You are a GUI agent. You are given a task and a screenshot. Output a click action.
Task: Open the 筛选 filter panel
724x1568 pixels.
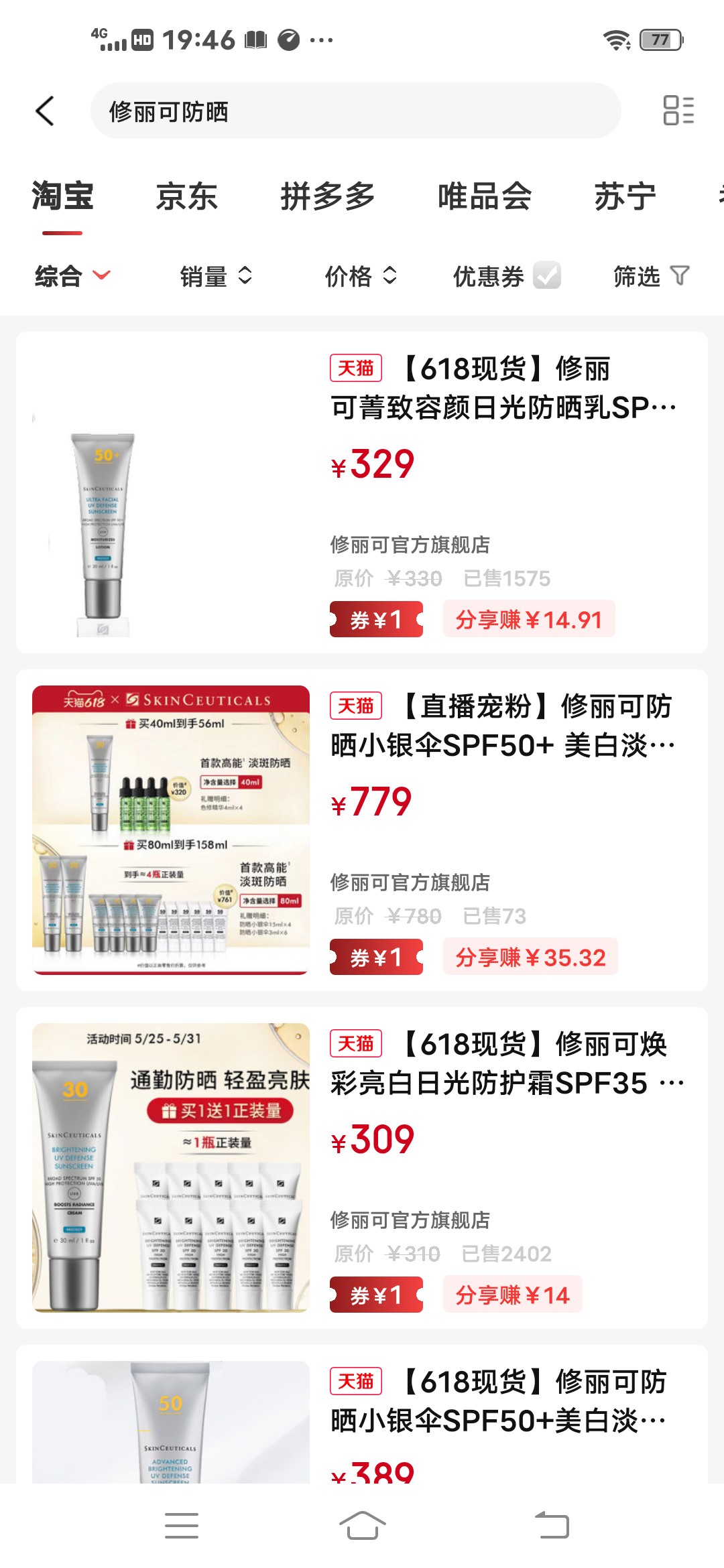click(650, 276)
